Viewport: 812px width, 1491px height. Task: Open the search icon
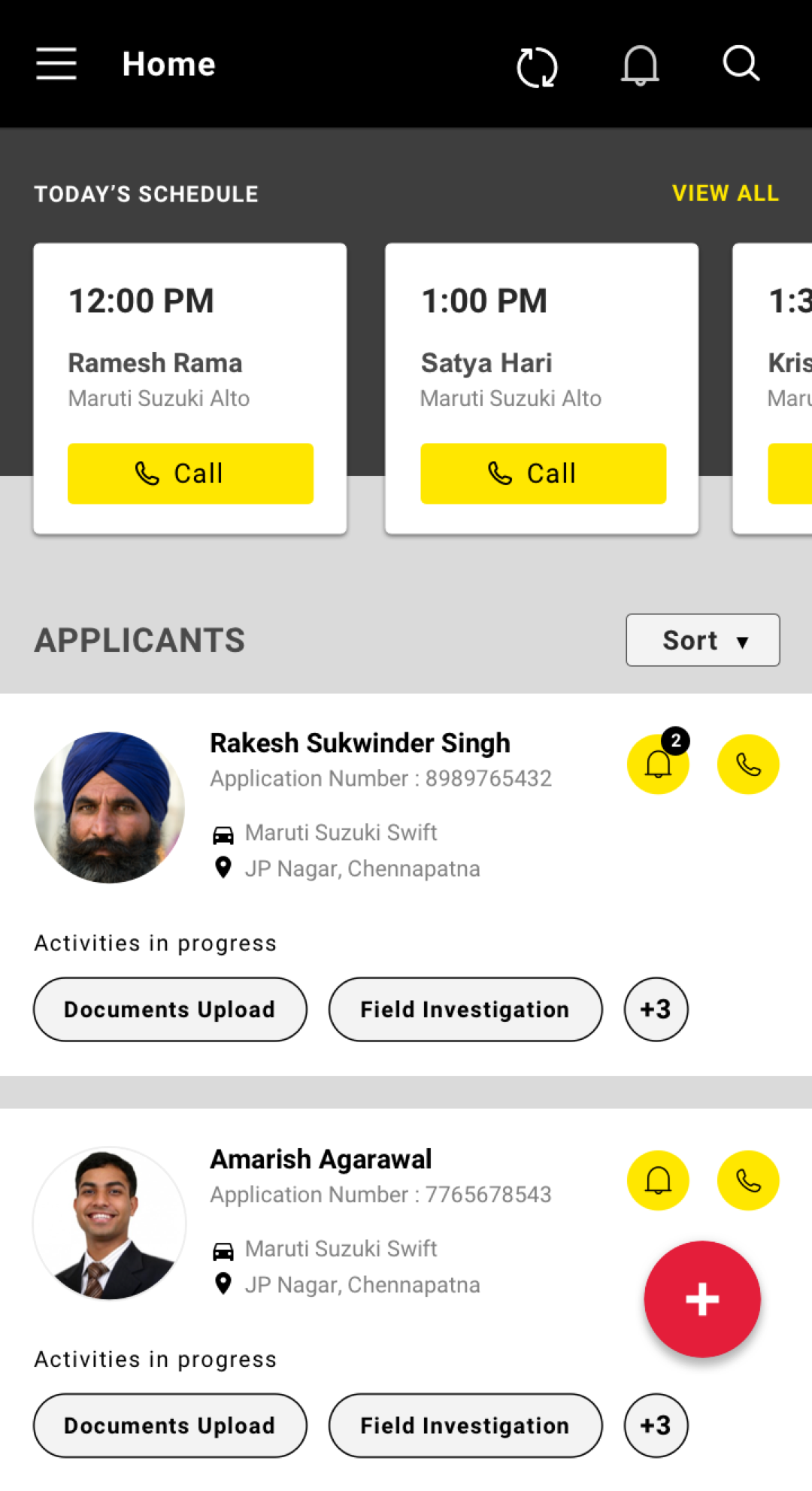(x=741, y=63)
